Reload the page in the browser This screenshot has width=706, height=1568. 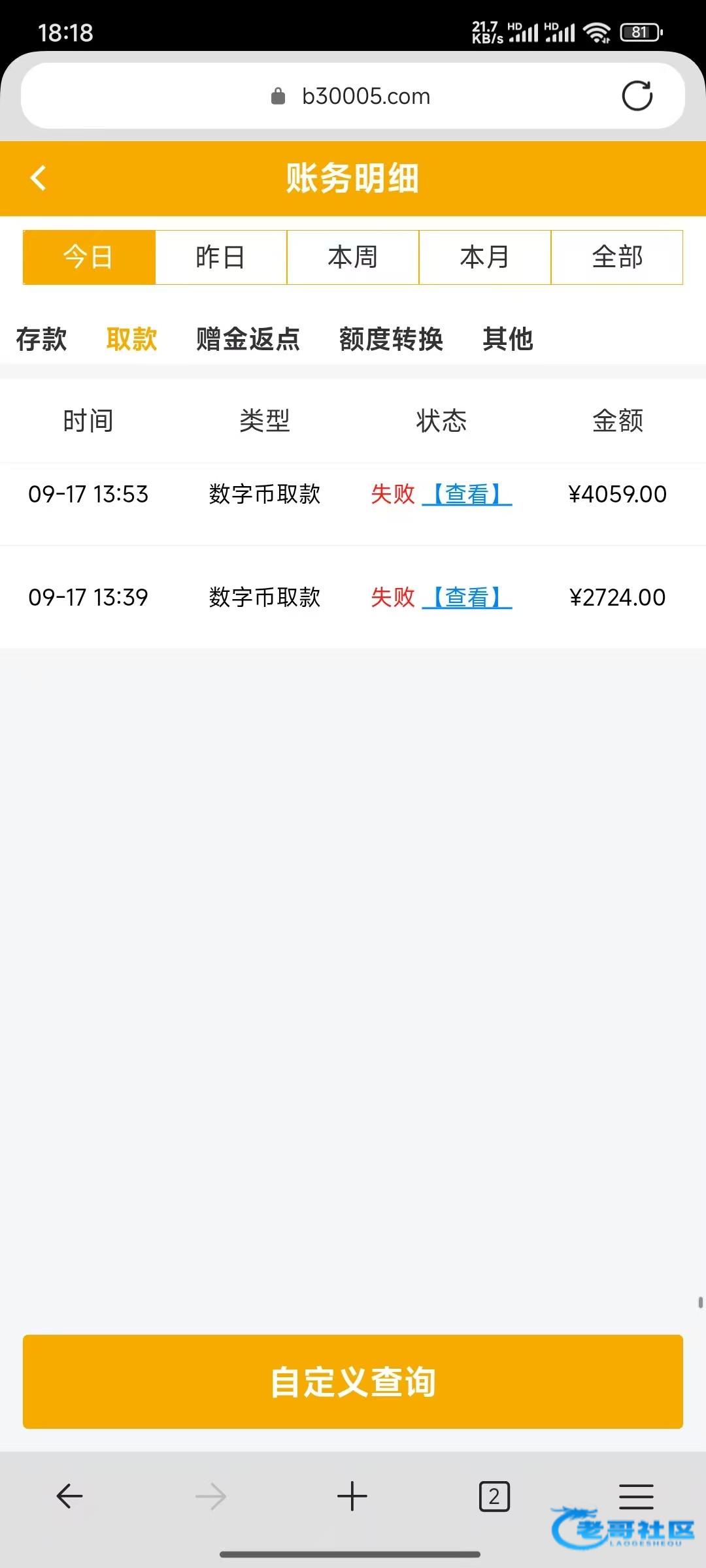pos(637,96)
